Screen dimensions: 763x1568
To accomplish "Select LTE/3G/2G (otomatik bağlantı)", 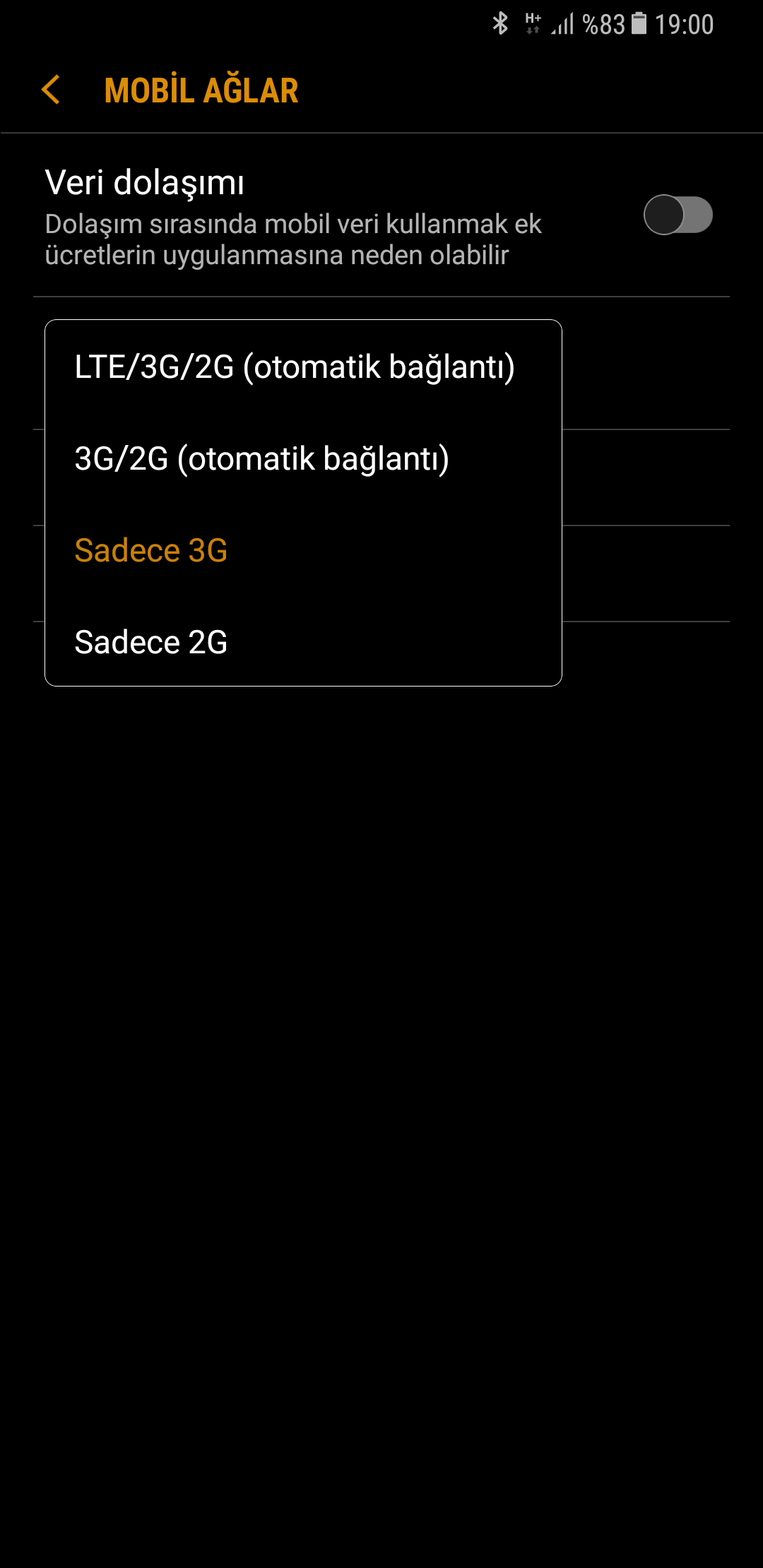I will [295, 367].
